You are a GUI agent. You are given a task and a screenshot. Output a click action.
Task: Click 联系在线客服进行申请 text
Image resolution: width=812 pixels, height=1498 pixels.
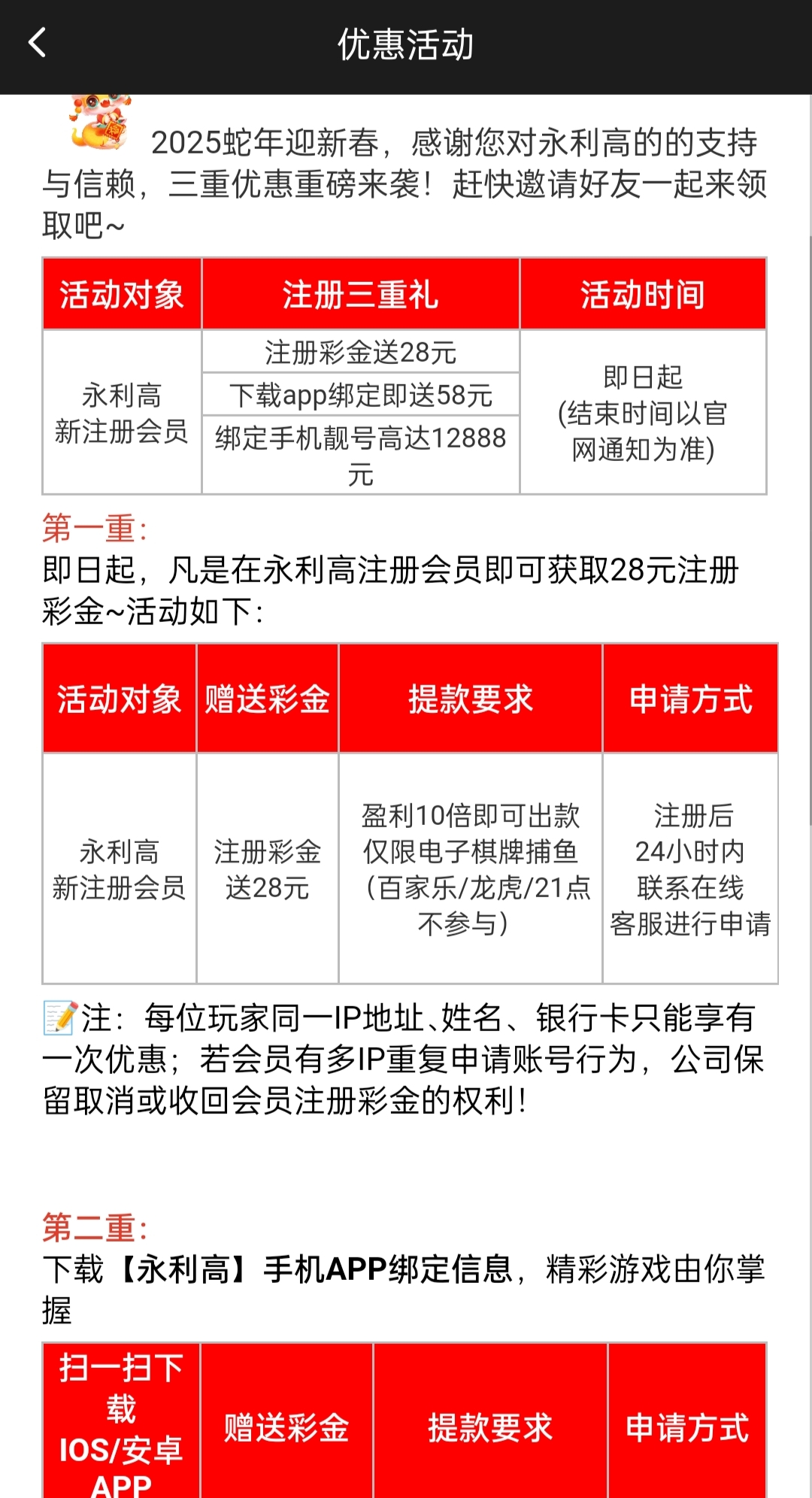(x=692, y=906)
